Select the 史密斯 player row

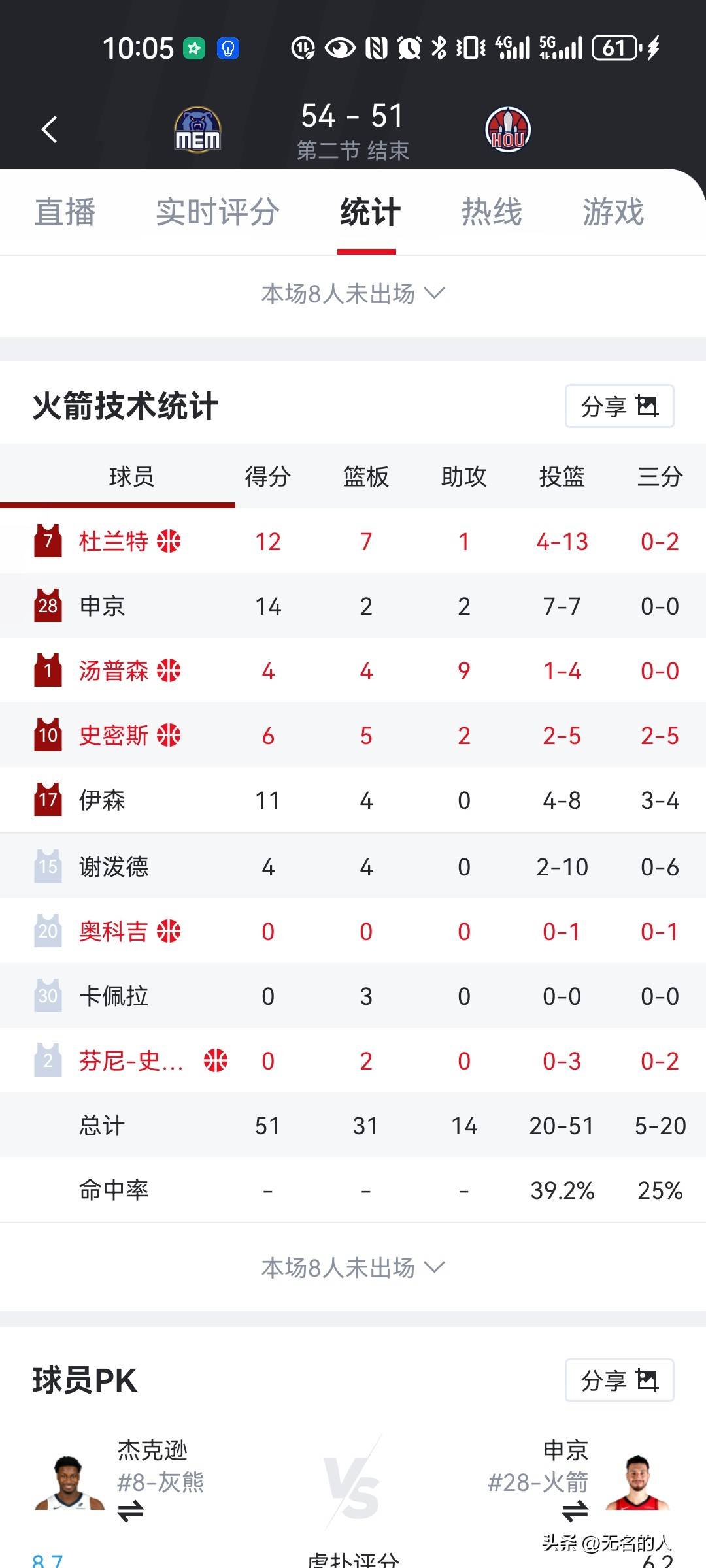point(114,736)
